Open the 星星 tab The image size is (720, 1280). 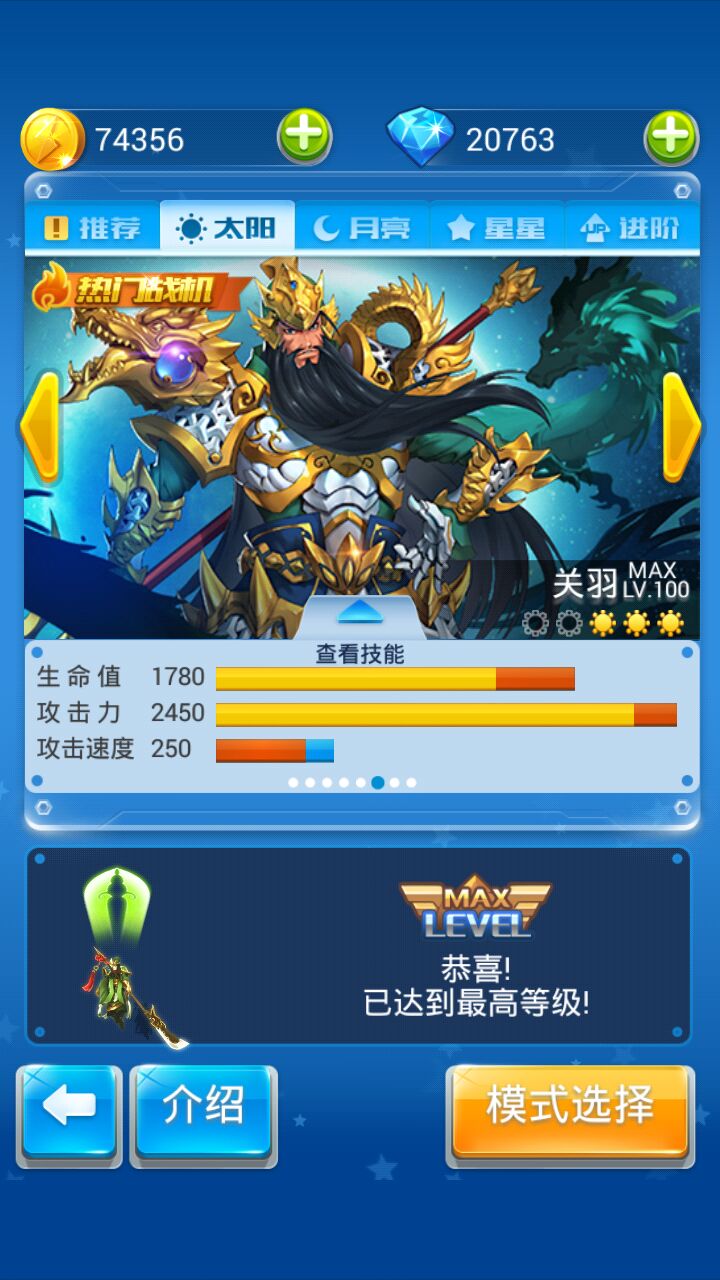coord(497,228)
